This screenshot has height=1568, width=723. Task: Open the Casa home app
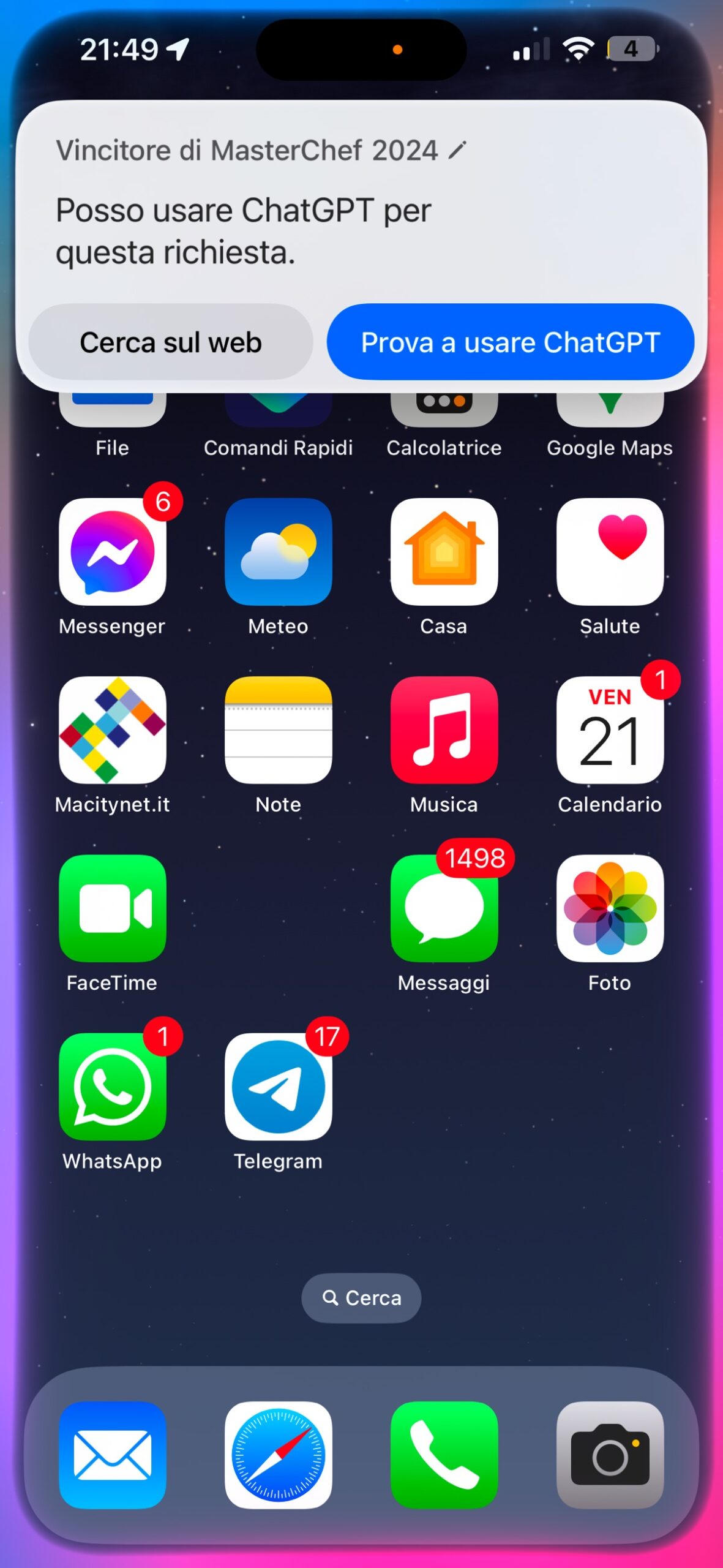[444, 551]
